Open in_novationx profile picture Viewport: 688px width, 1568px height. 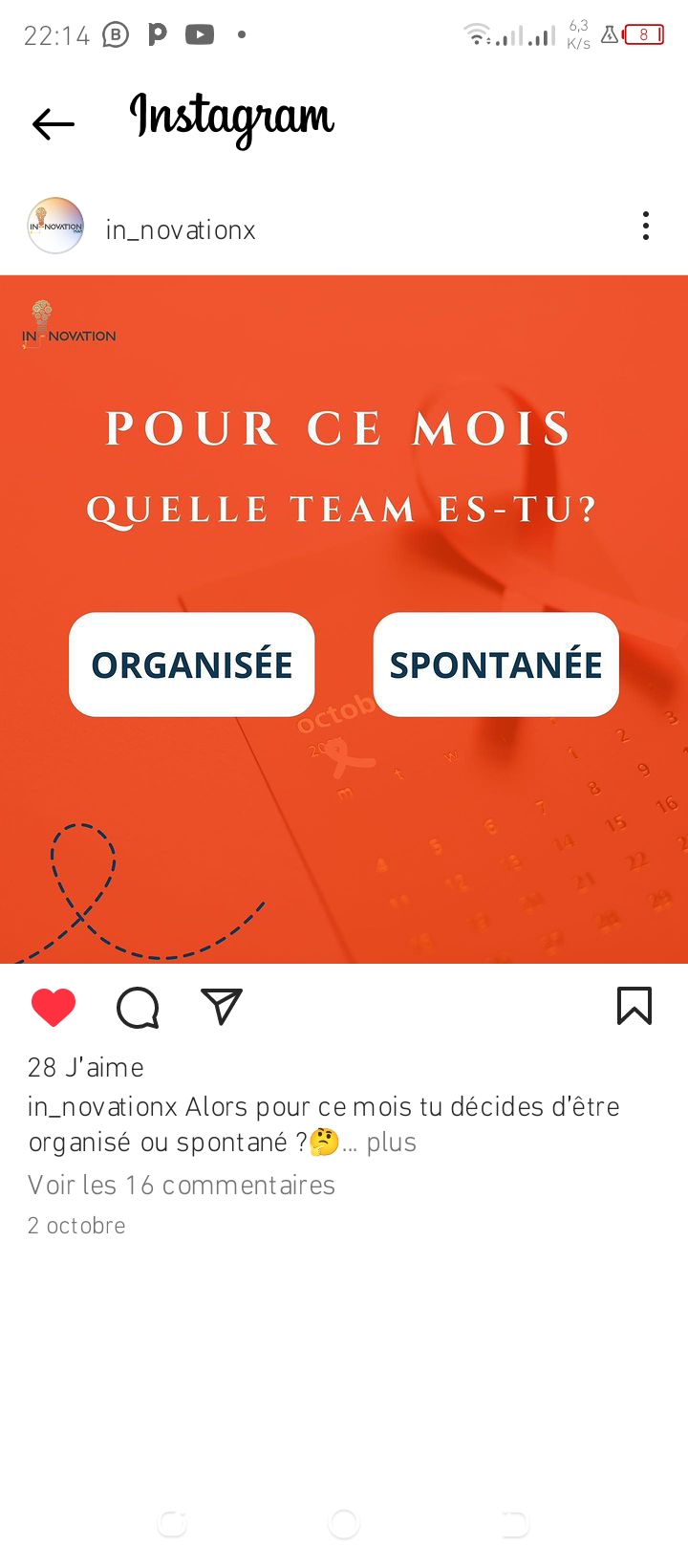pyautogui.click(x=55, y=226)
